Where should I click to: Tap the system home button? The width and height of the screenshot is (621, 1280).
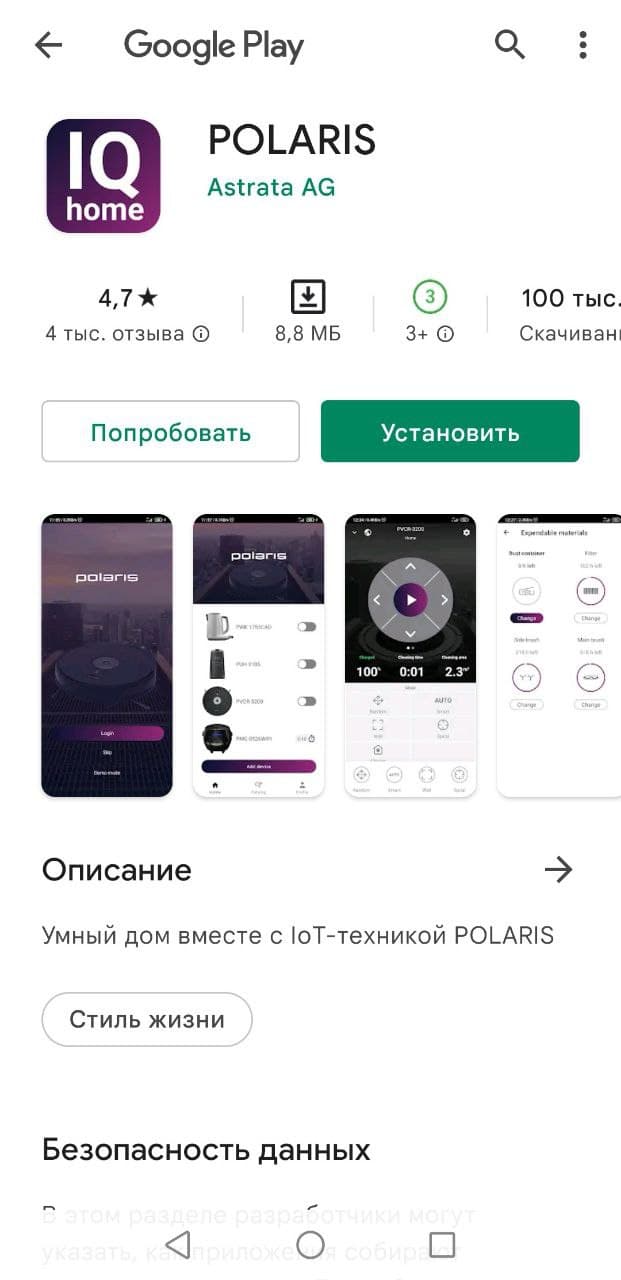(311, 1244)
